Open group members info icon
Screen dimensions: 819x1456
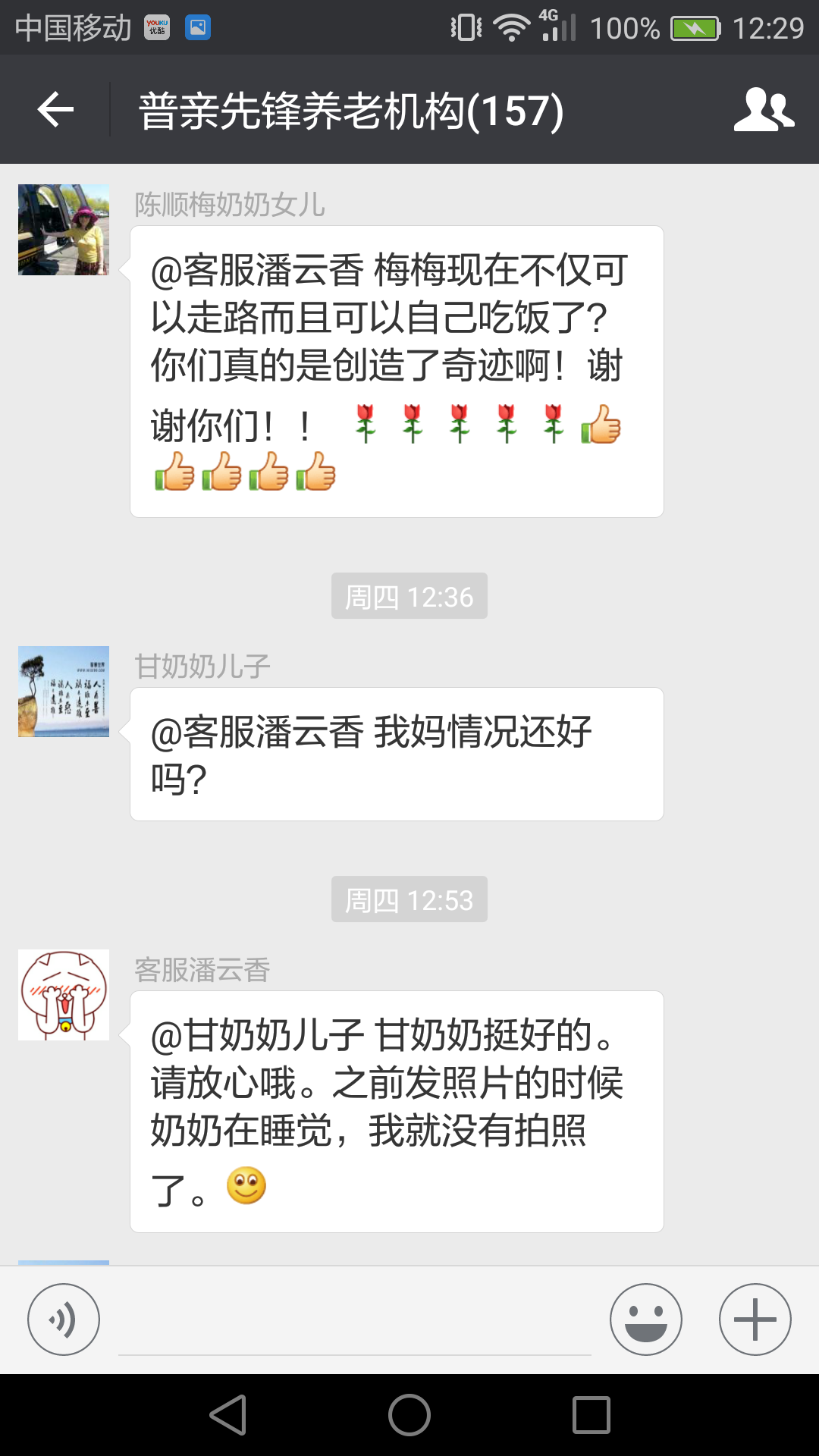763,110
